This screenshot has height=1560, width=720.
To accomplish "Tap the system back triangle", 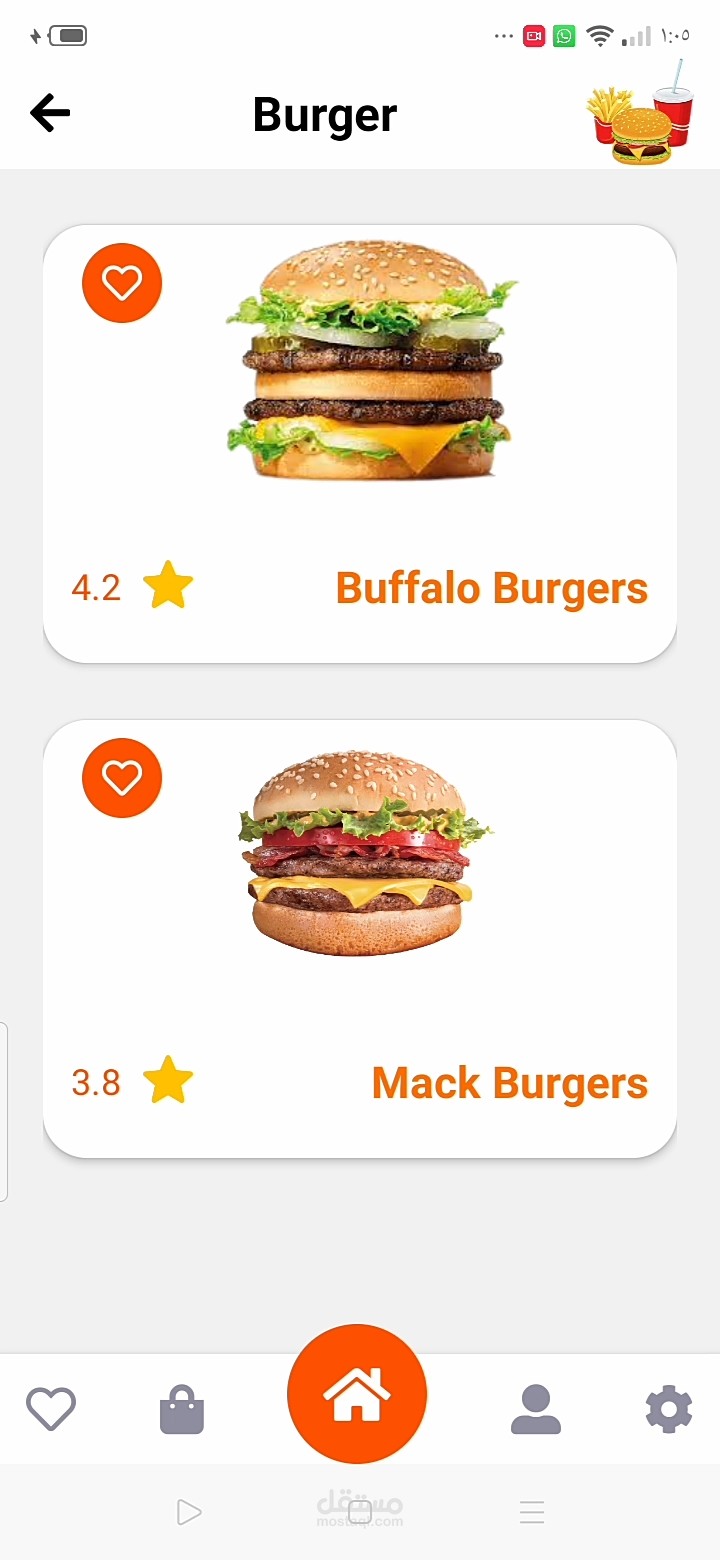I will (x=188, y=1512).
